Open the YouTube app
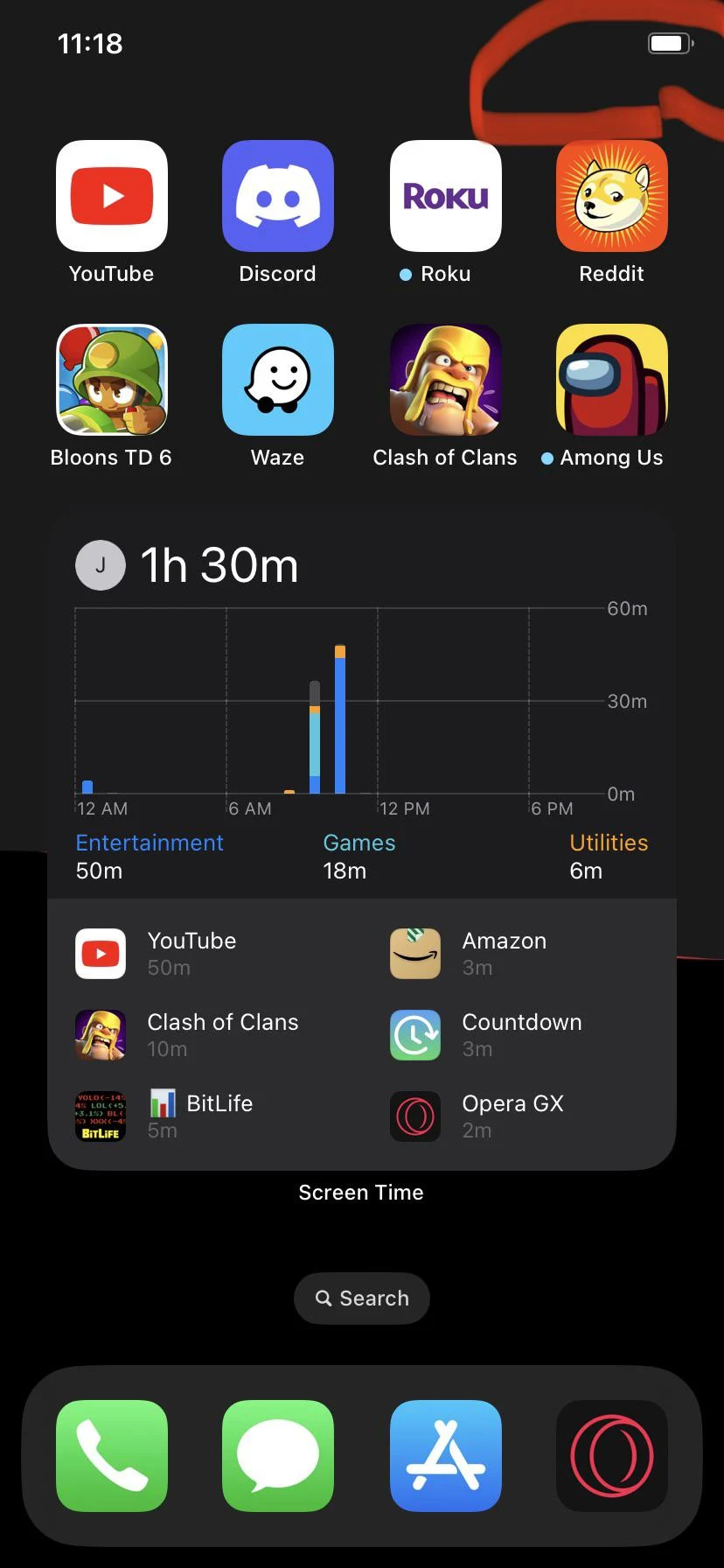Screen dimensions: 724x1568 [111, 195]
